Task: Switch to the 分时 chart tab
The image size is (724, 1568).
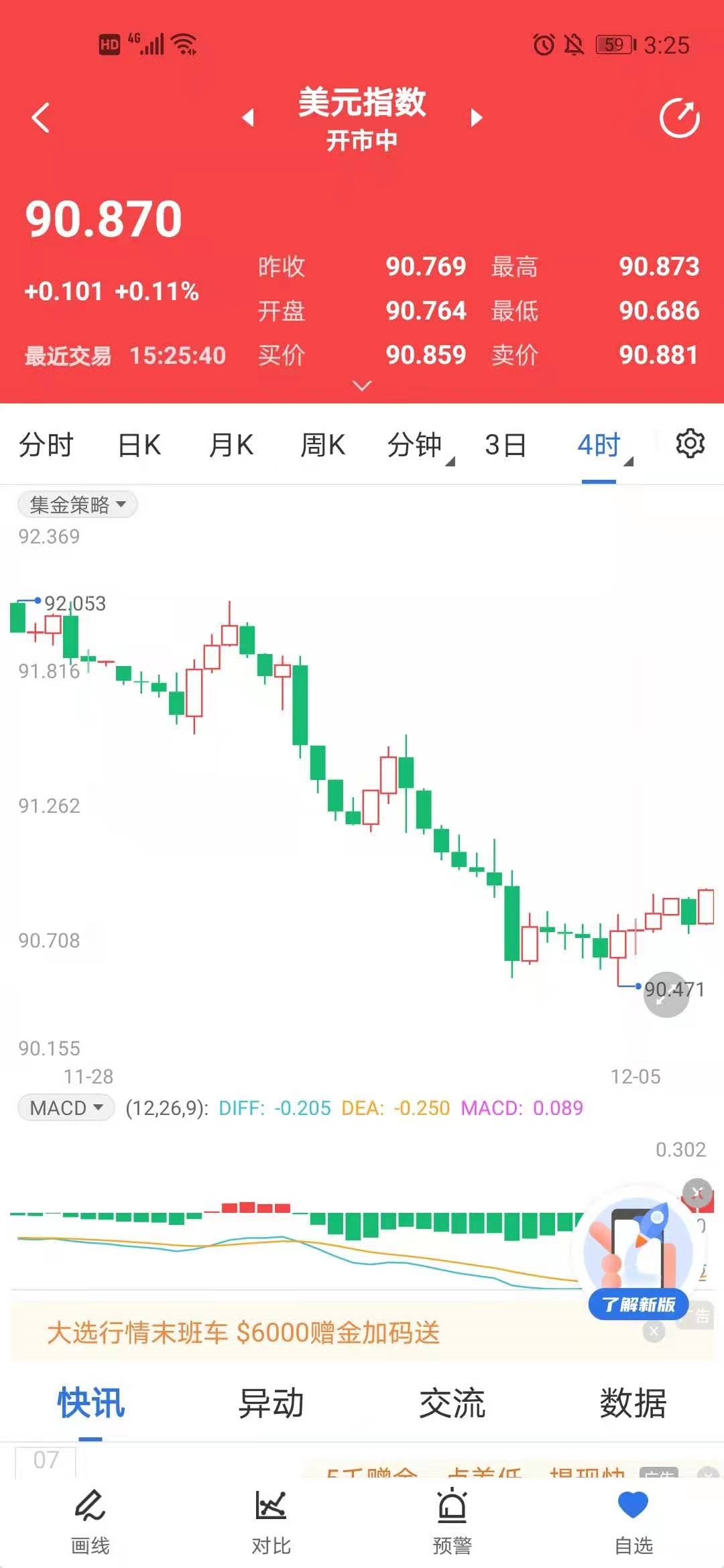Action: click(46, 445)
